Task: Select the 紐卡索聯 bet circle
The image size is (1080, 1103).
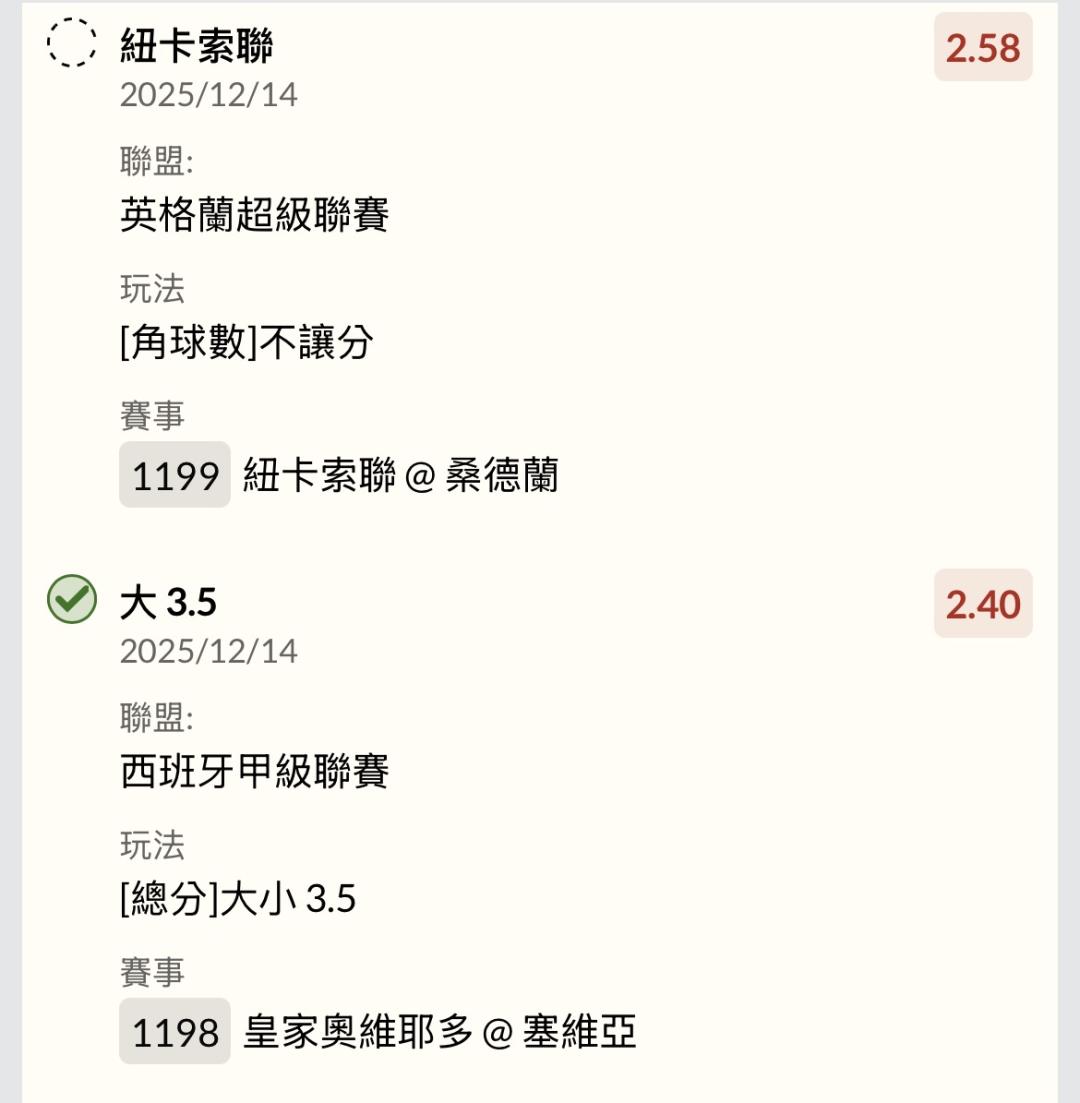Action: [x=72, y=44]
